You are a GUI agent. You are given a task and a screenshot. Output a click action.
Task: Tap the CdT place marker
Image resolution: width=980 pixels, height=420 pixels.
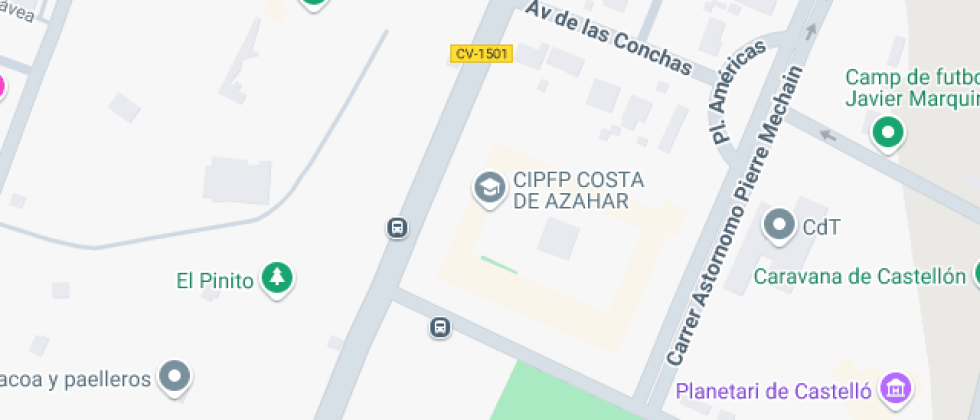tap(779, 226)
